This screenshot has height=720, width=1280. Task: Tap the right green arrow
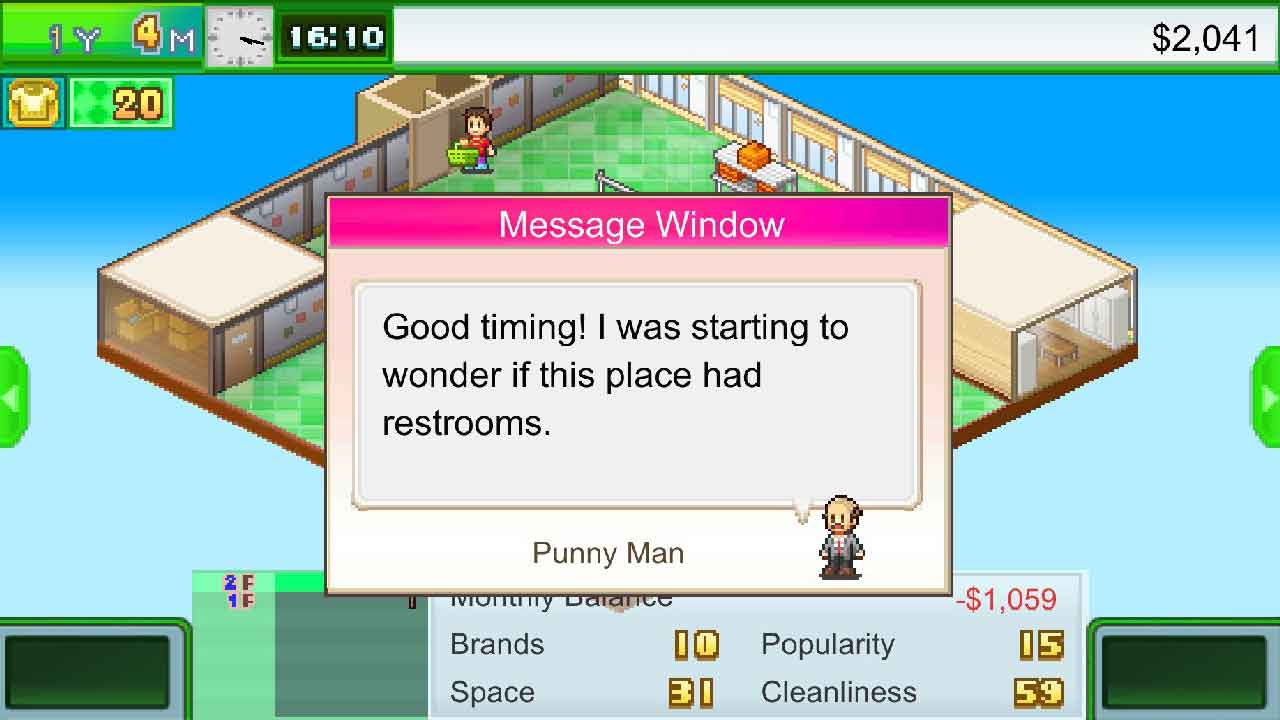(1266, 398)
